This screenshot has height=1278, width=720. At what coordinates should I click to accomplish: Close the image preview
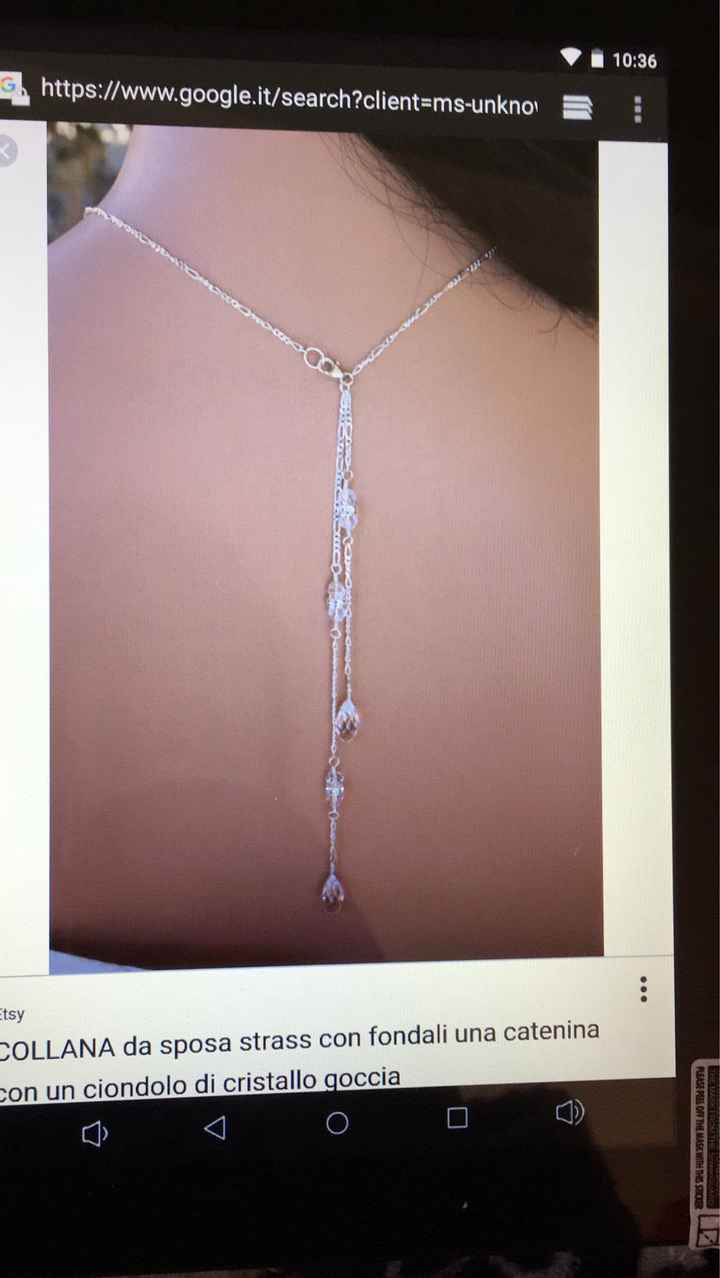click(6, 152)
